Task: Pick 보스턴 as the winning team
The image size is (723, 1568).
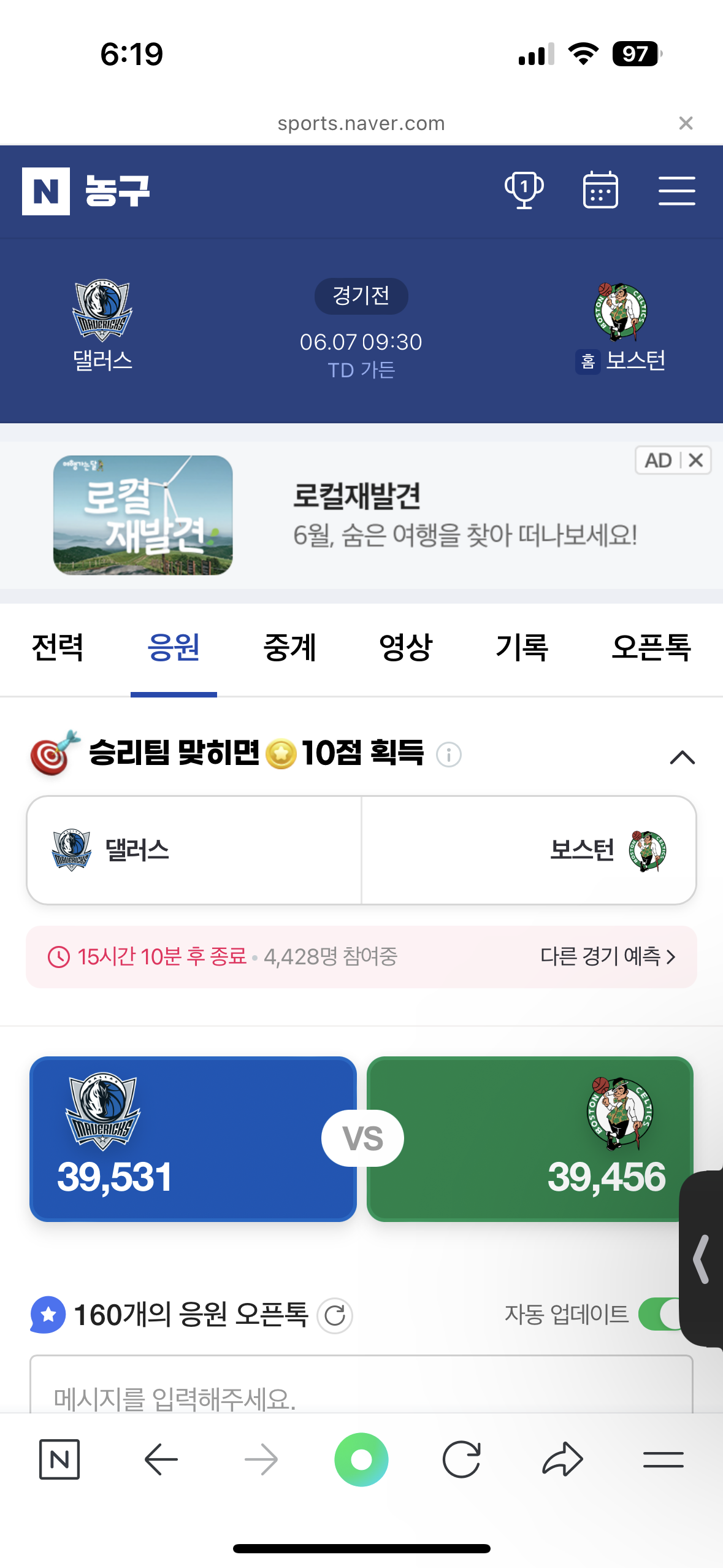Action: click(529, 850)
